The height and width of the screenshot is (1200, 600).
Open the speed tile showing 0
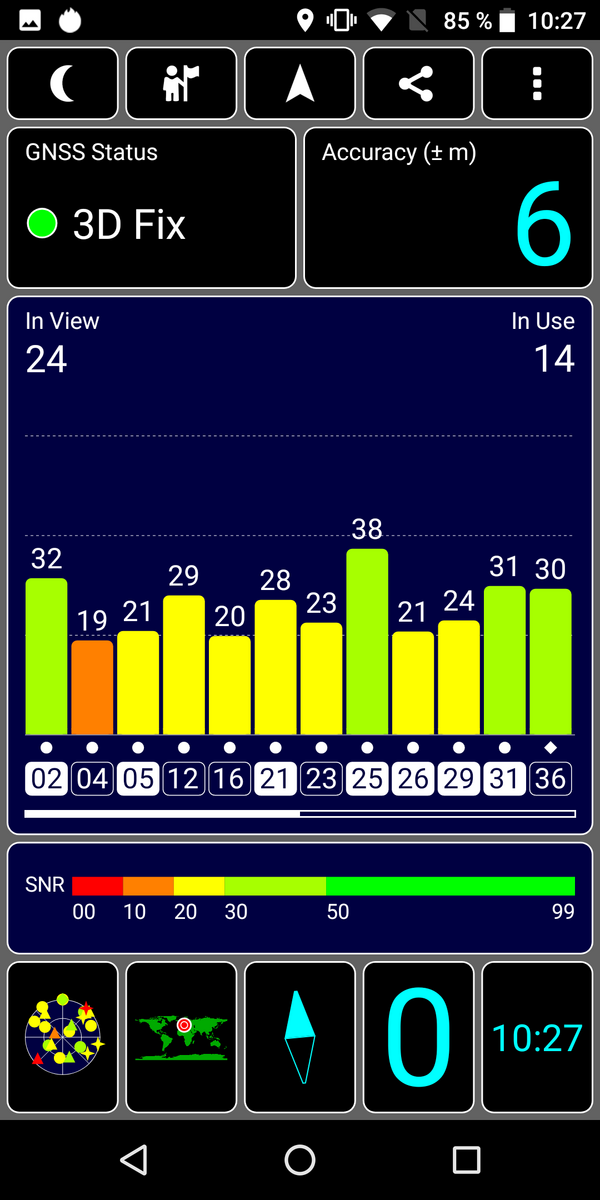click(418, 1037)
